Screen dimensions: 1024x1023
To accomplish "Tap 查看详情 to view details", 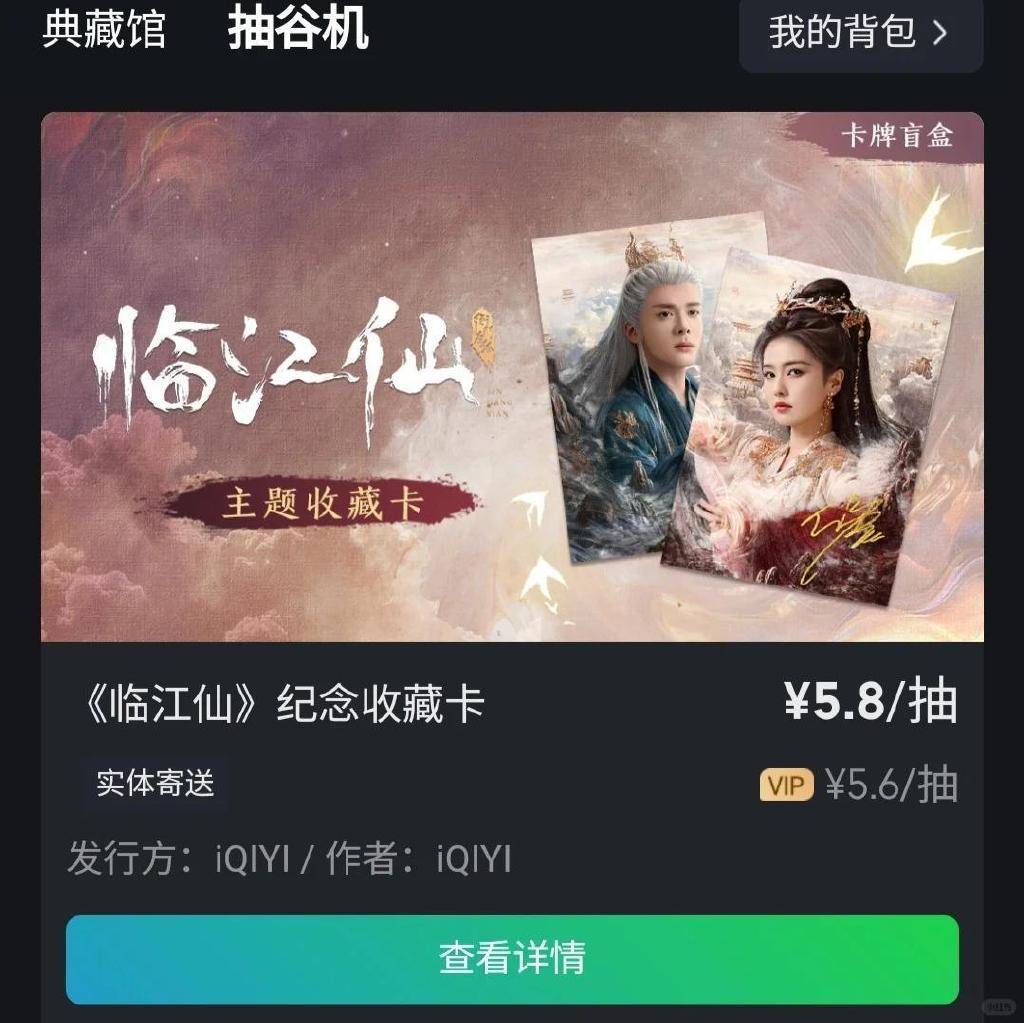I will 512,958.
